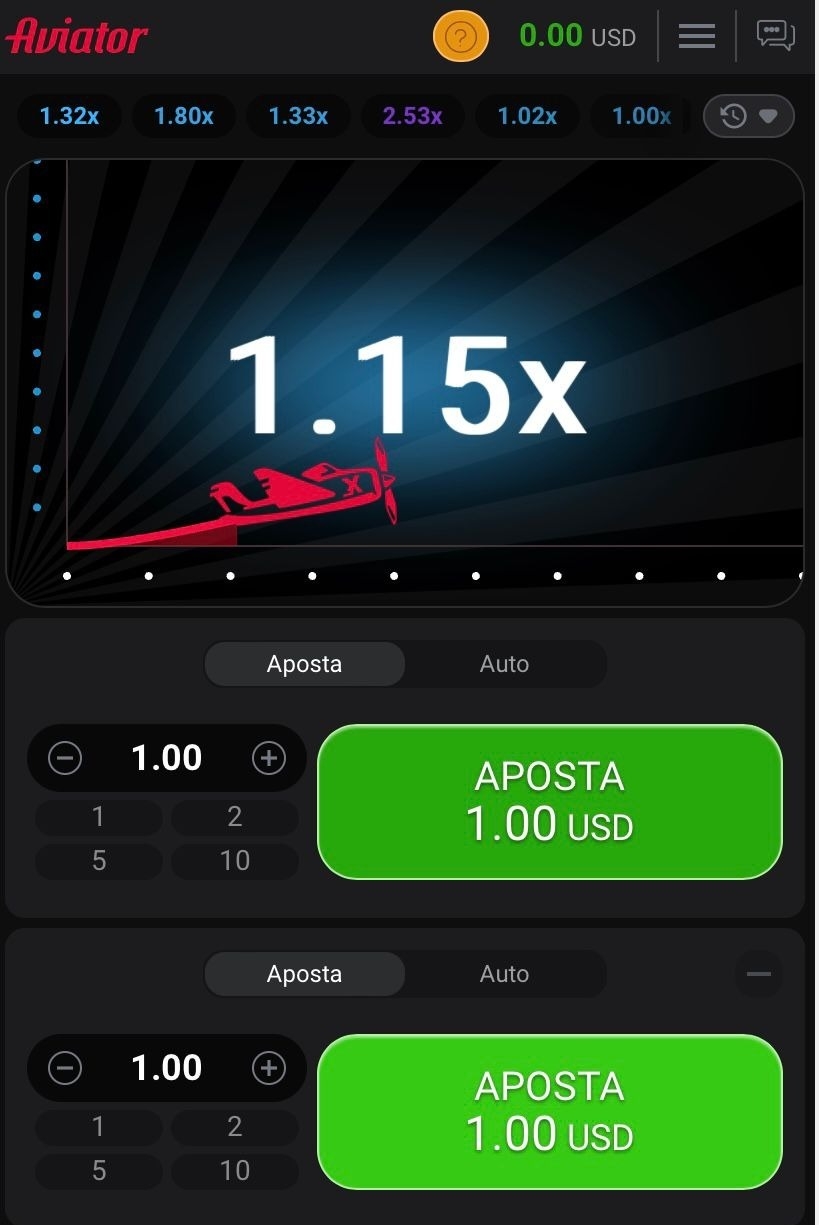The image size is (819, 1225).
Task: Increase the second bet amount
Action: click(x=268, y=1068)
